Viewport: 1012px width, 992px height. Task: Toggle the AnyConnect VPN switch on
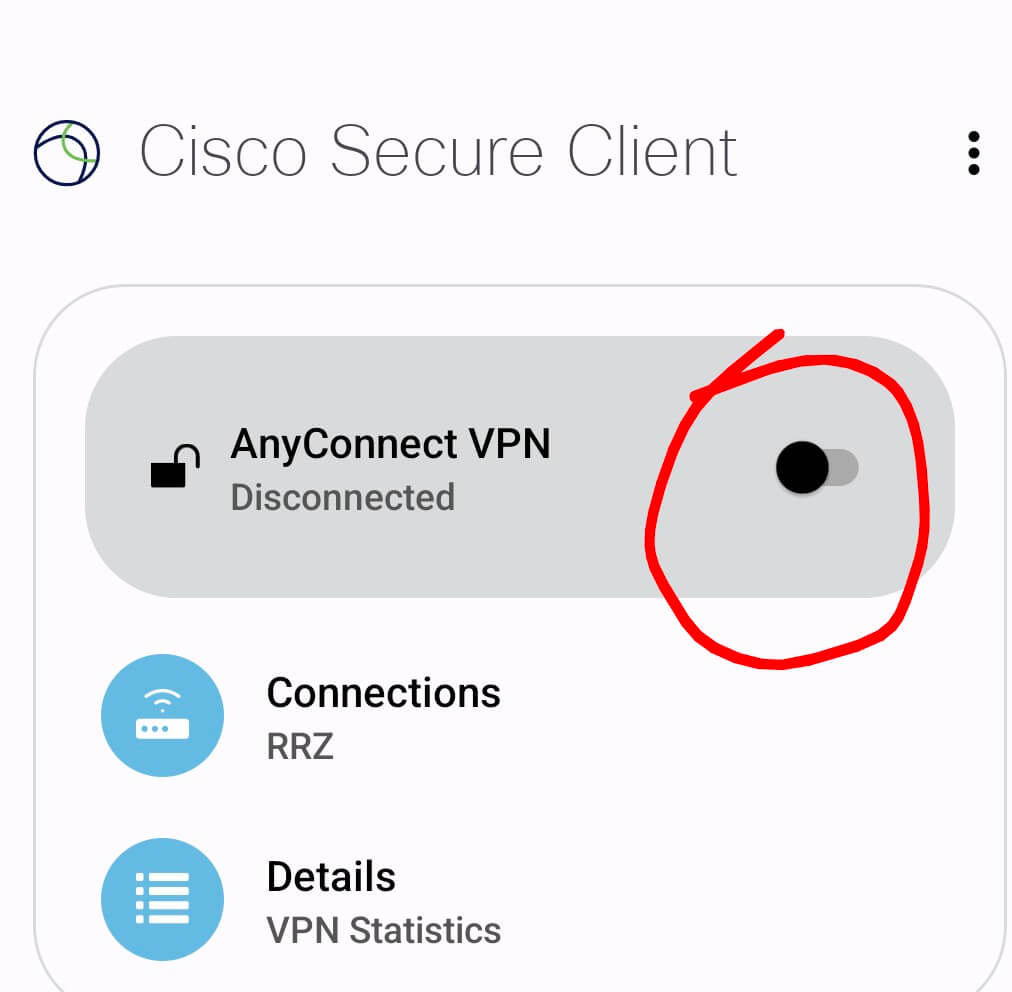point(816,468)
